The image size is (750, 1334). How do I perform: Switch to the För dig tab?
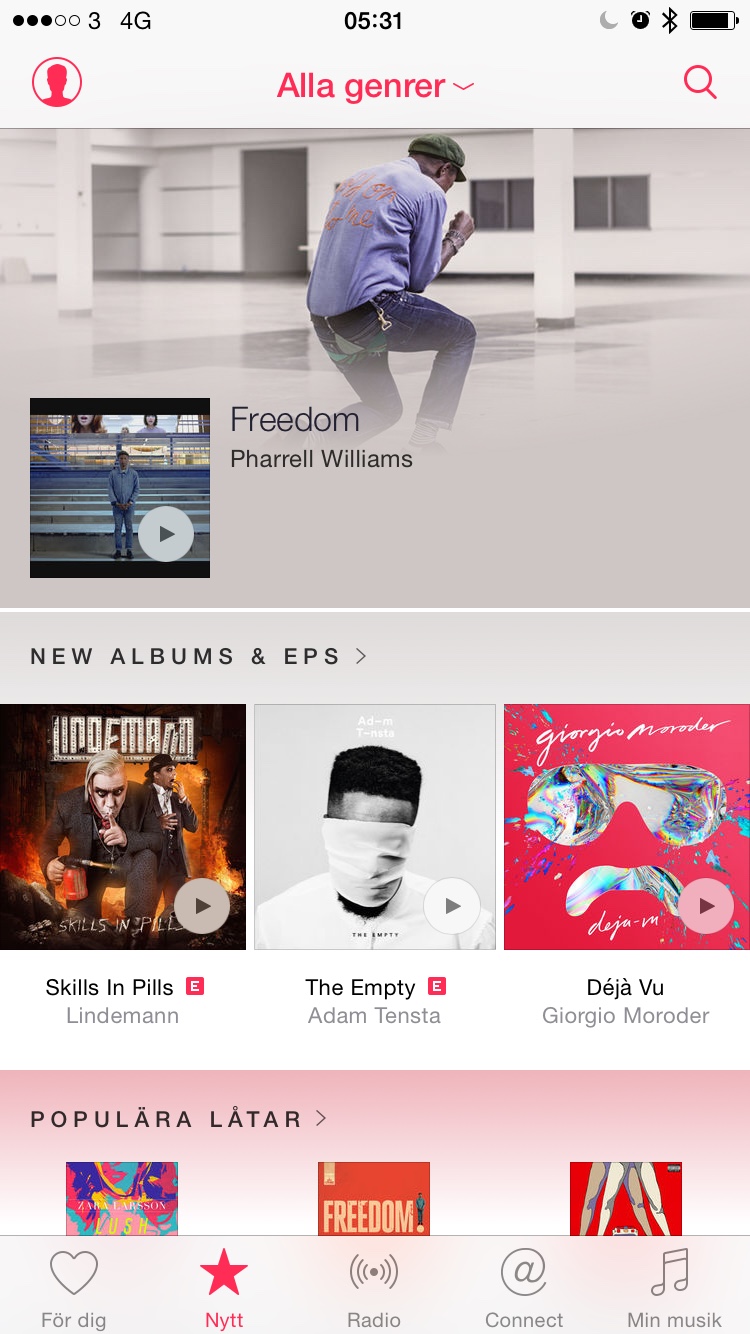coord(74,1290)
